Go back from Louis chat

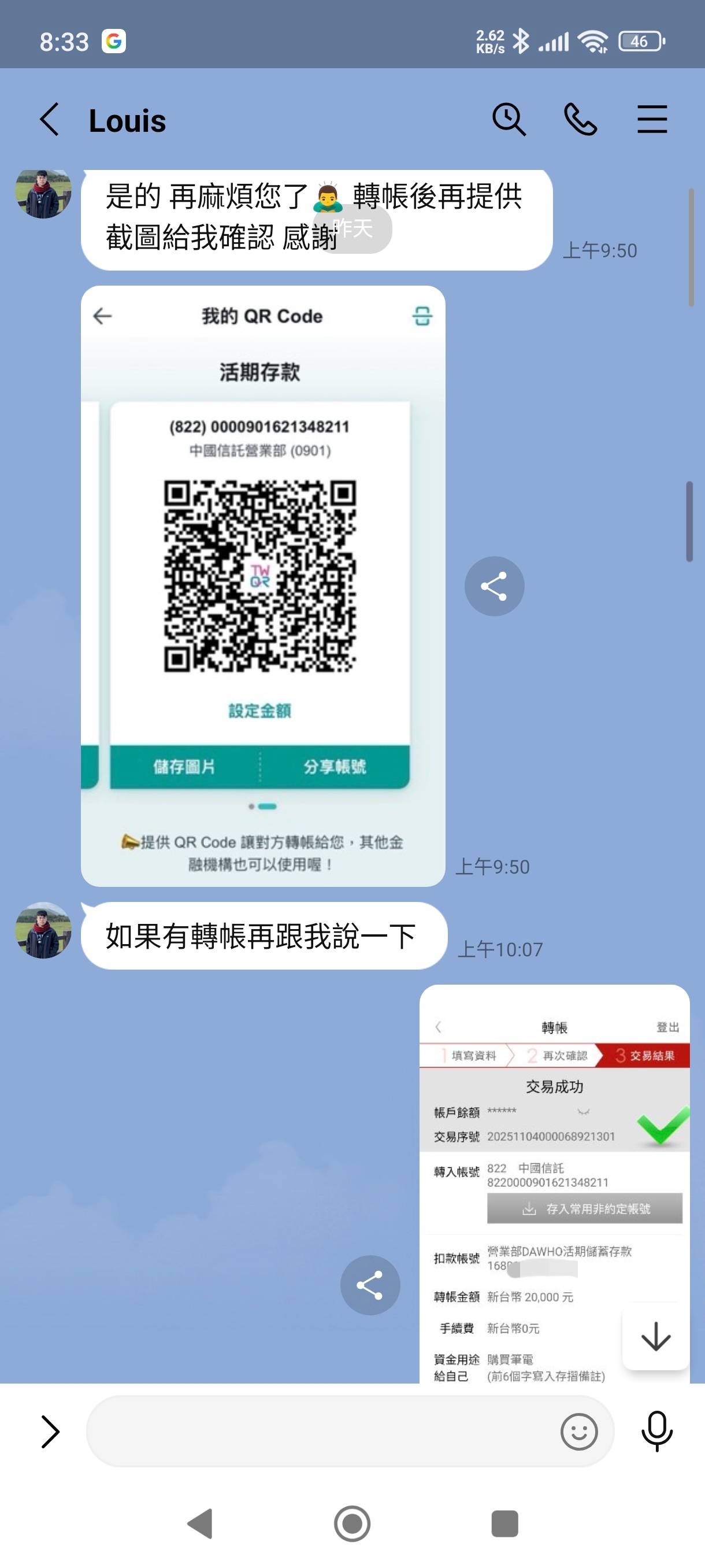(x=50, y=119)
